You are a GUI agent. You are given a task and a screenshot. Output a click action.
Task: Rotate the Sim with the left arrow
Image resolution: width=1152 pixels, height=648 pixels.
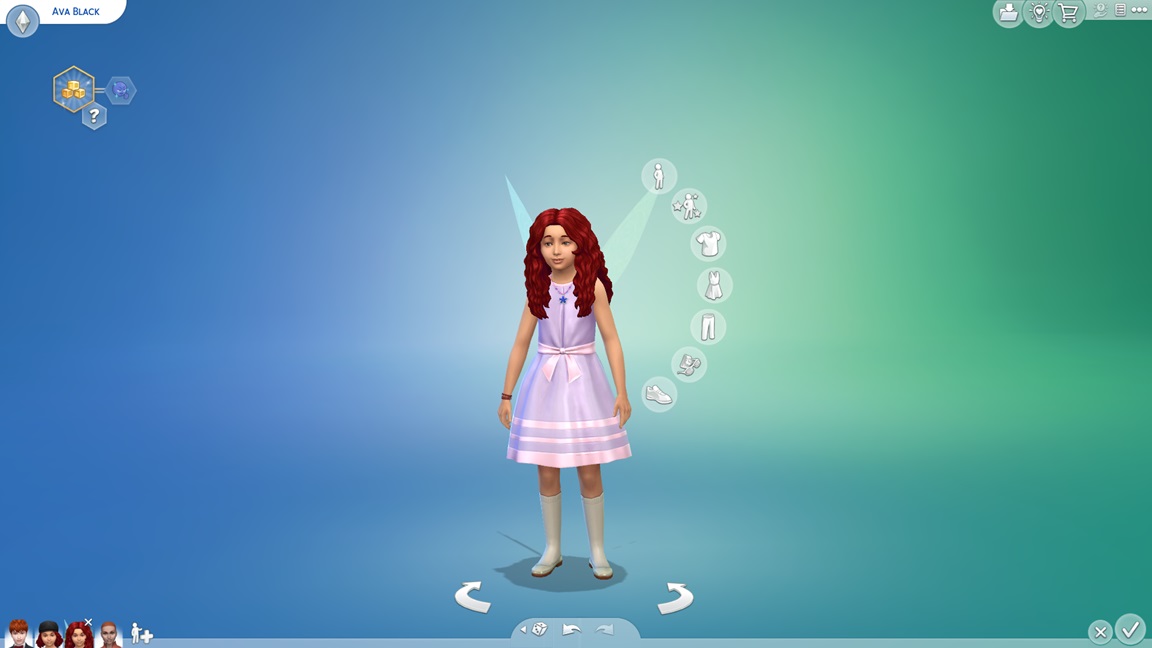pos(472,597)
